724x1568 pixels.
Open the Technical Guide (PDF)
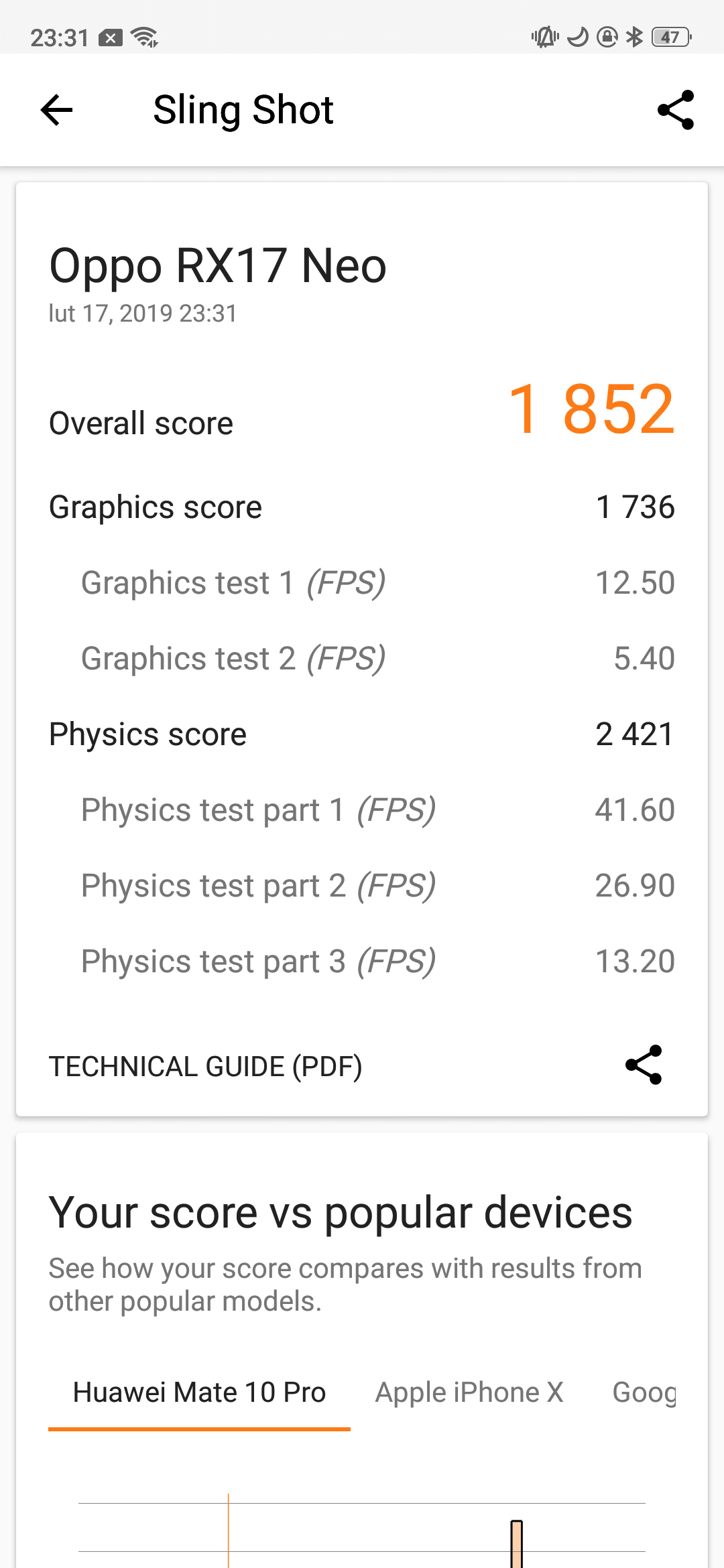205,1066
